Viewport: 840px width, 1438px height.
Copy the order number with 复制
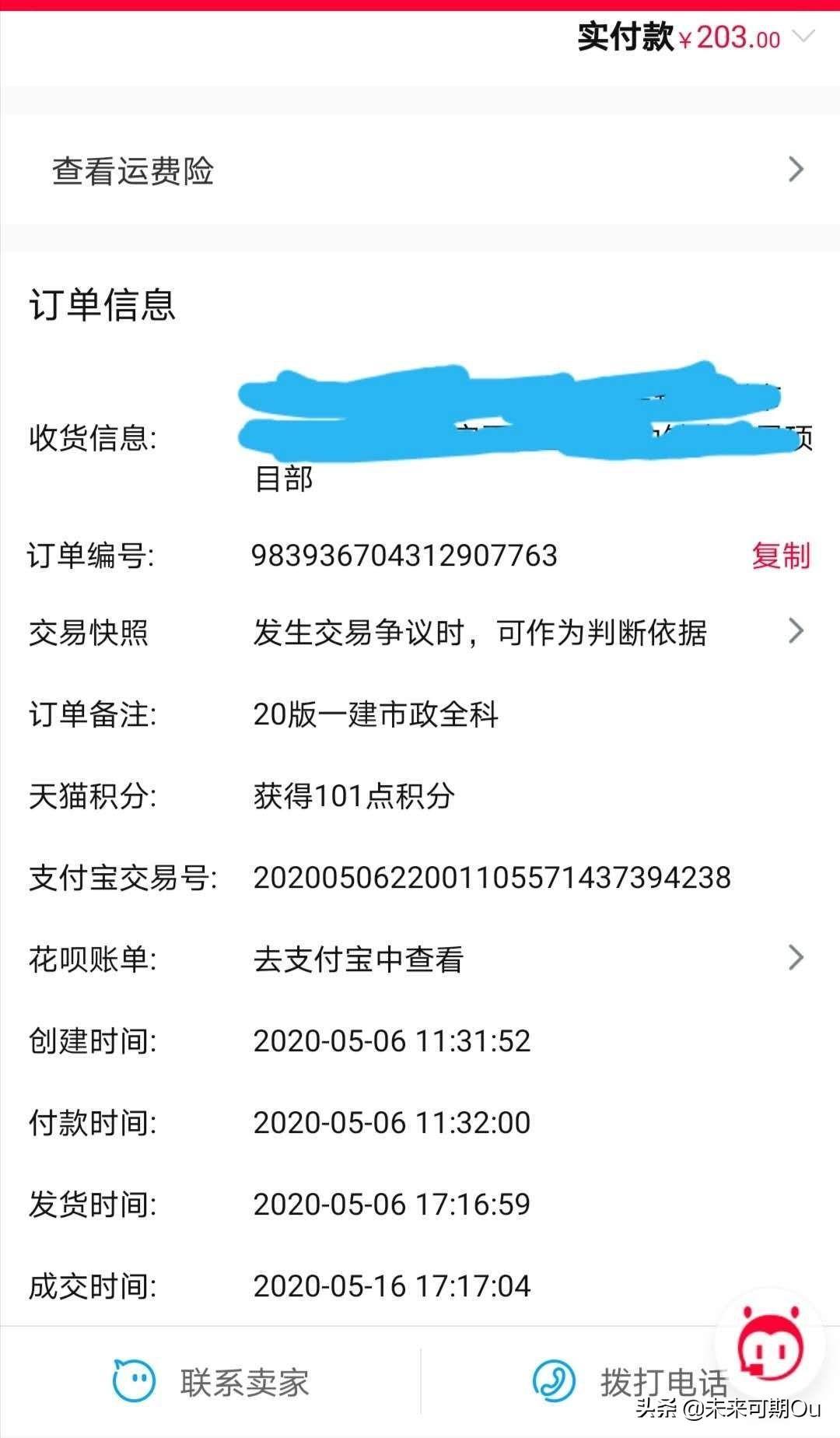[780, 556]
